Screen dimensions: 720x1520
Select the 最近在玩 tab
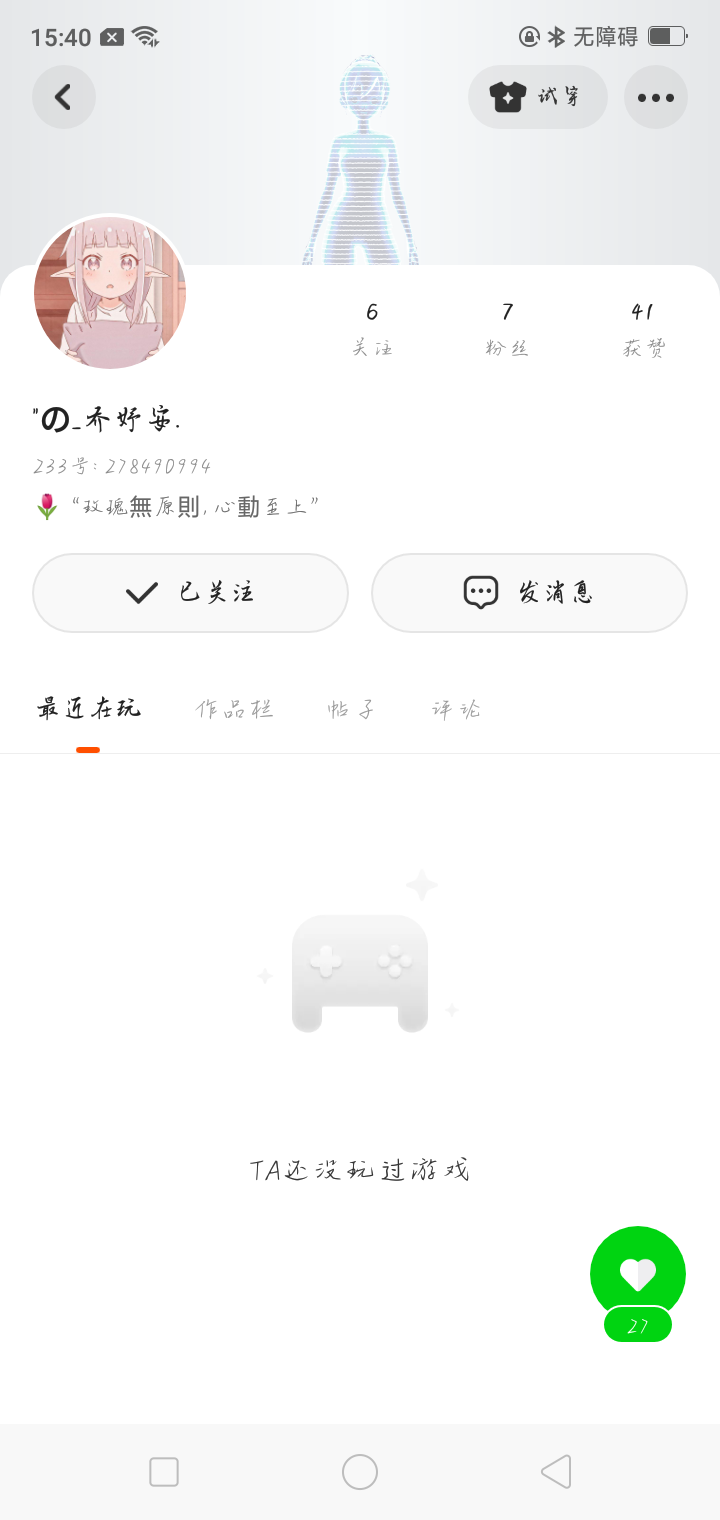coord(88,709)
